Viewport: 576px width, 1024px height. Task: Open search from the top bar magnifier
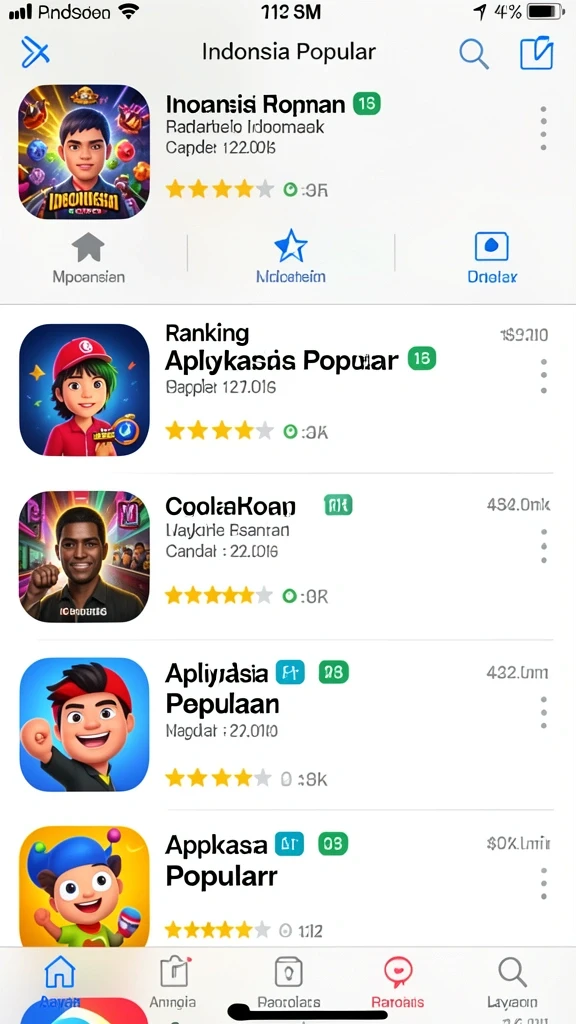coord(473,53)
